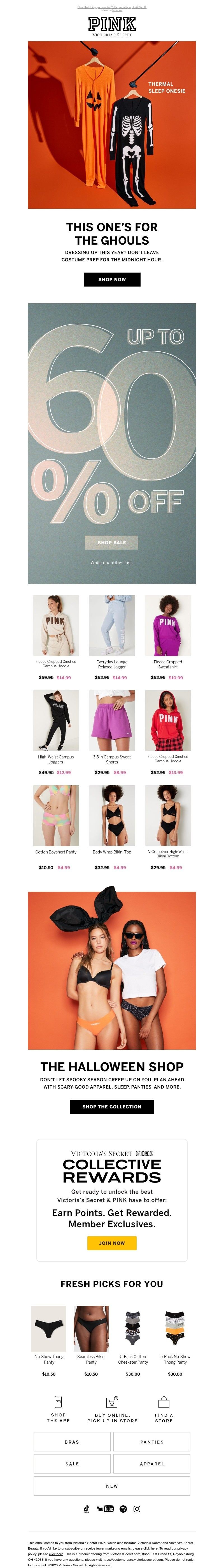Open the SHOP THE COLLECTION button
Screen dimensions: 224x1568
112,1107
